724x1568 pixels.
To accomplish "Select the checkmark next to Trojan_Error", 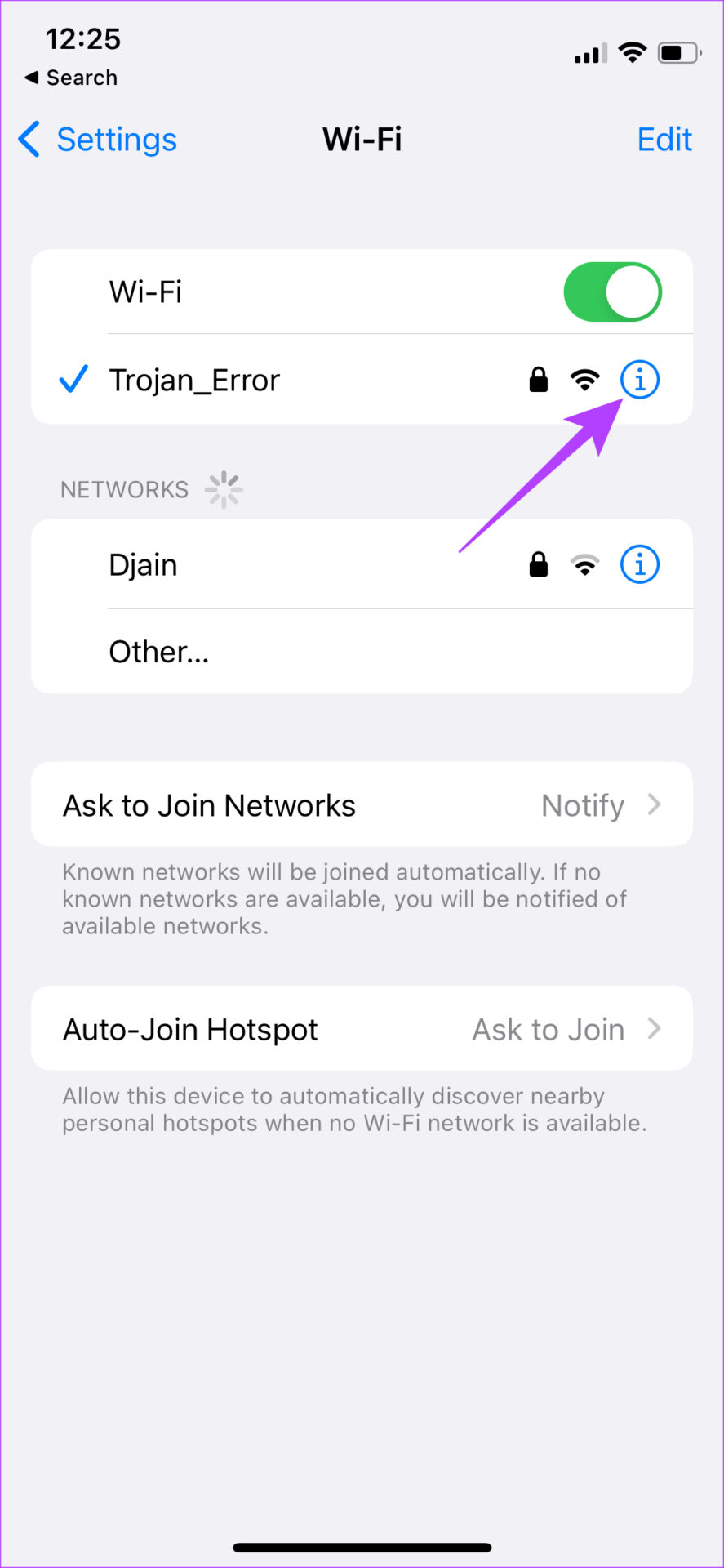I will [73, 379].
